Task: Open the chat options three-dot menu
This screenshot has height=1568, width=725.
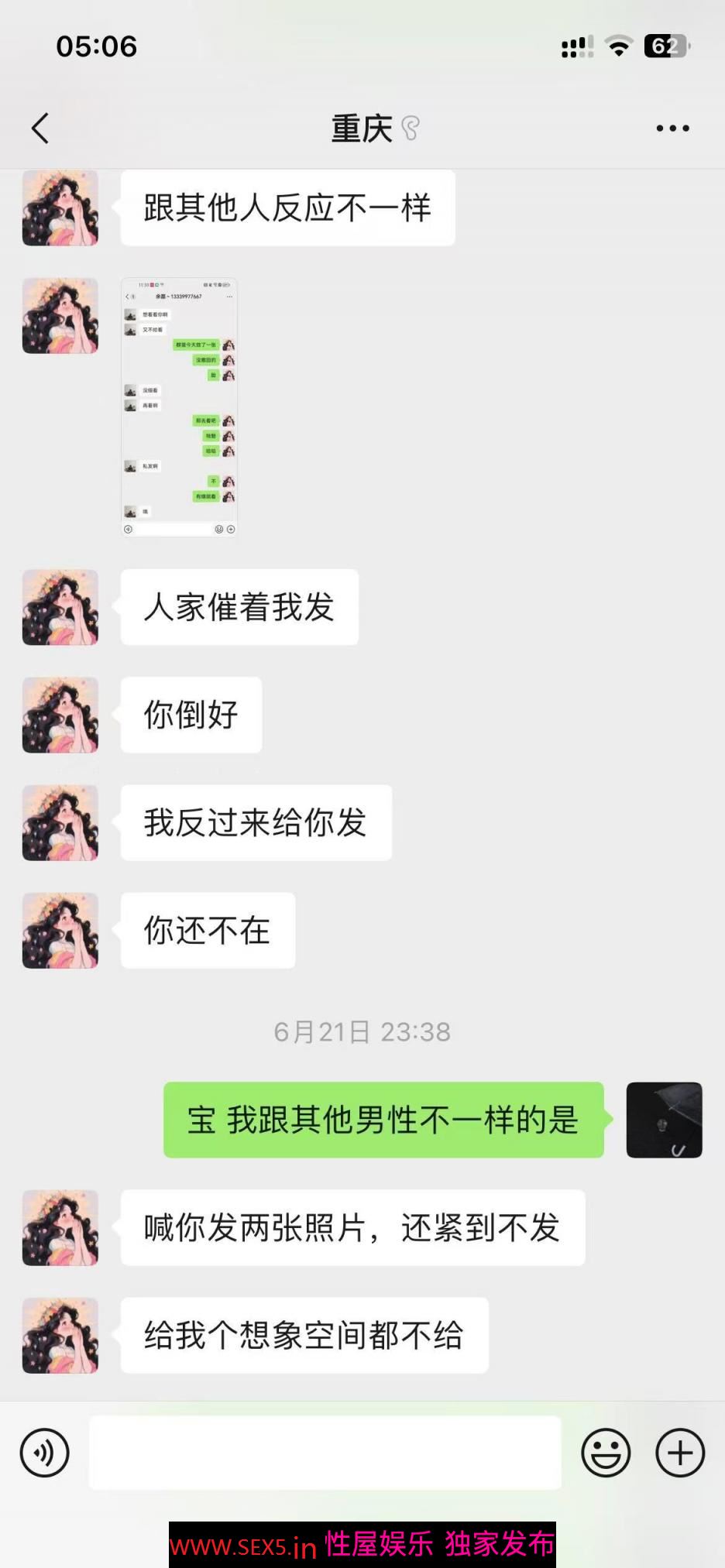Action: (672, 129)
